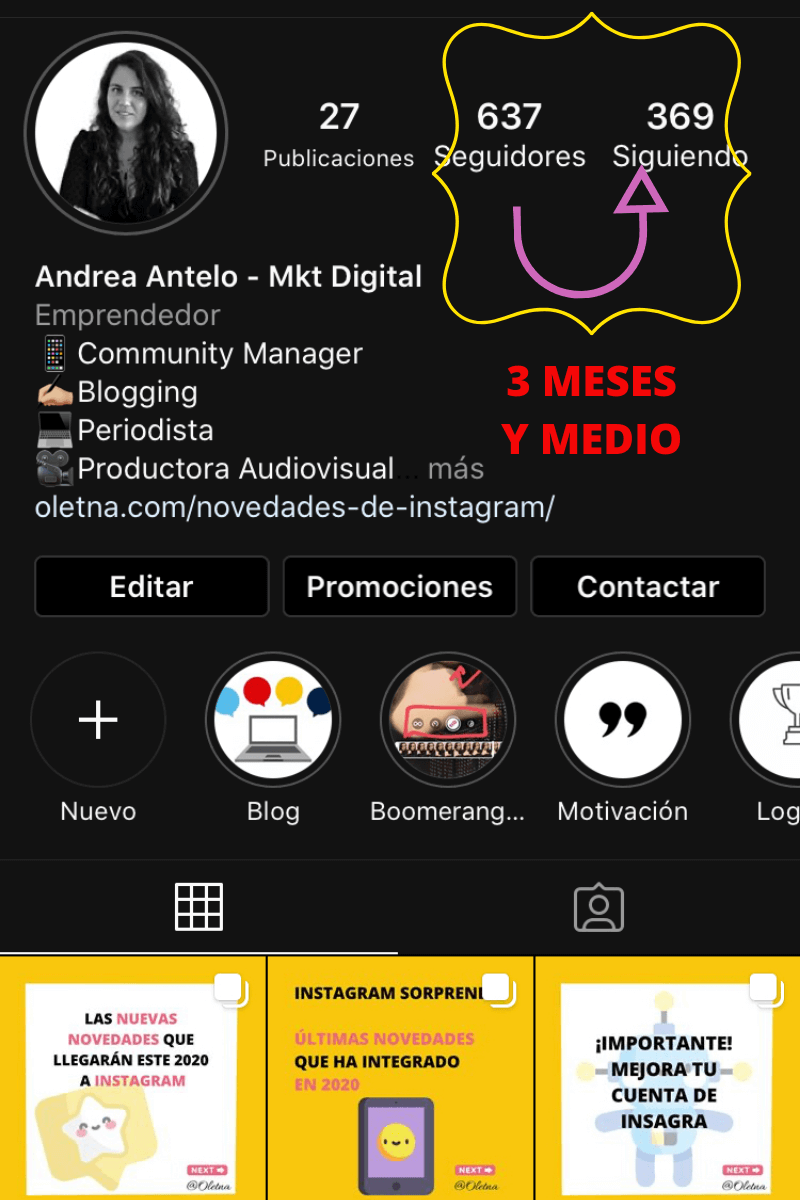800x1200 pixels.
Task: Open the "Instagram sorprende" post
Action: click(x=400, y=1078)
